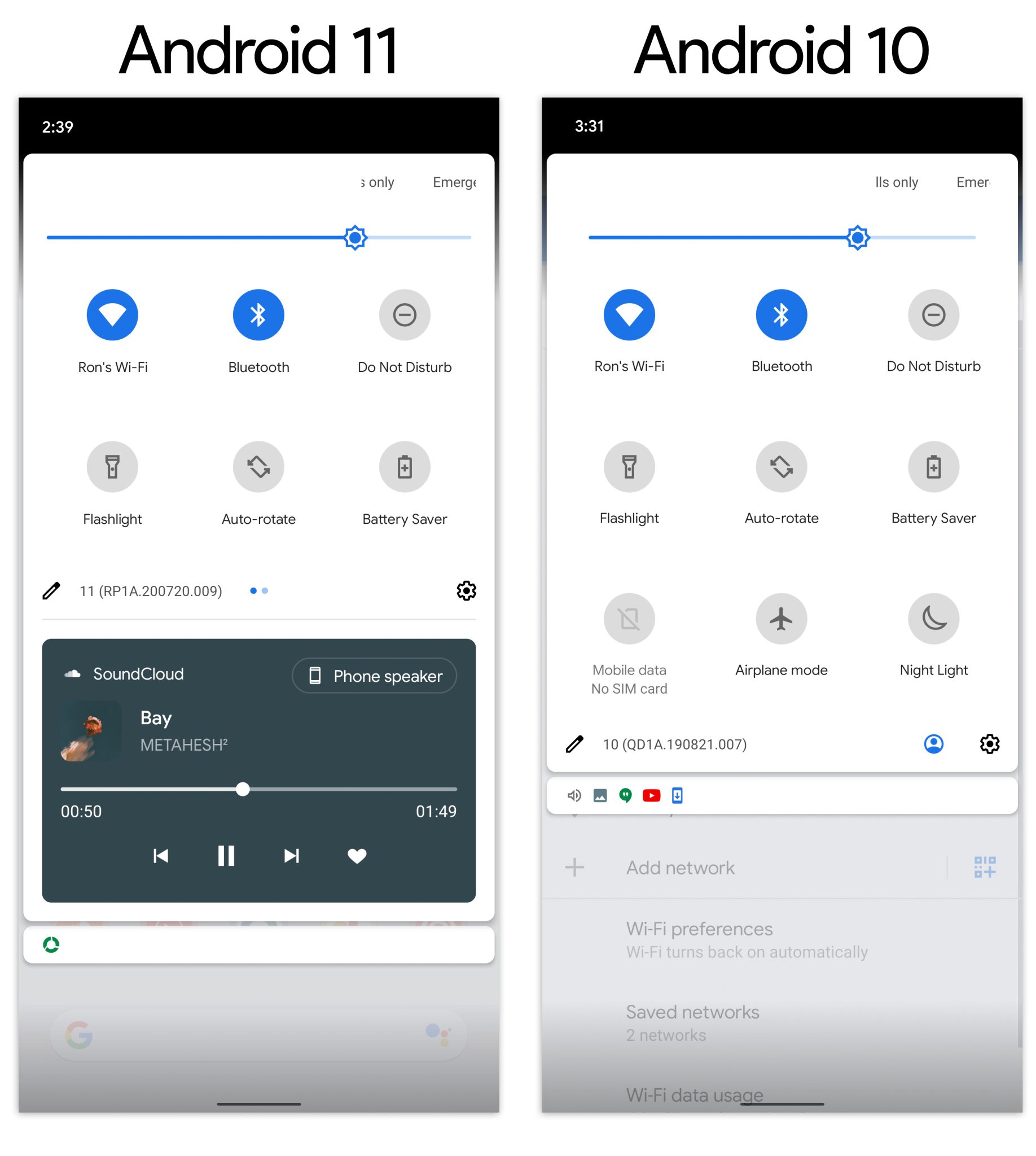Toggle Bluetooth off on Android 11

tap(258, 314)
